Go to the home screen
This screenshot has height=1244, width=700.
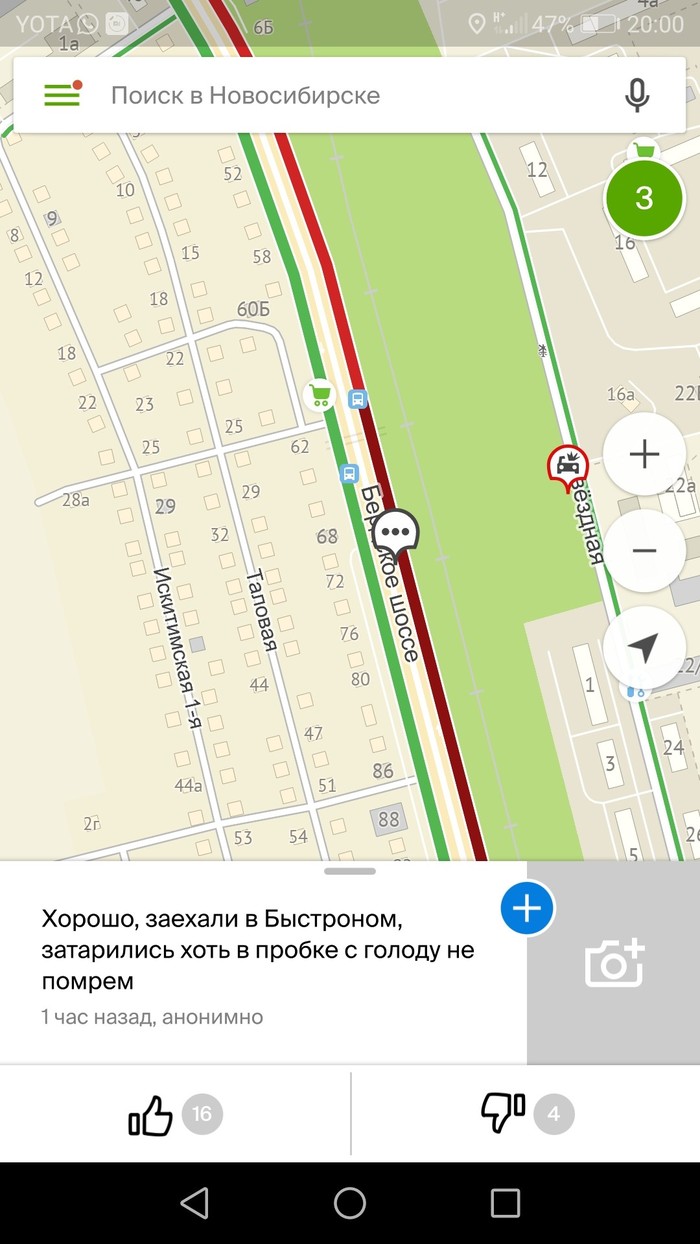(x=350, y=1203)
